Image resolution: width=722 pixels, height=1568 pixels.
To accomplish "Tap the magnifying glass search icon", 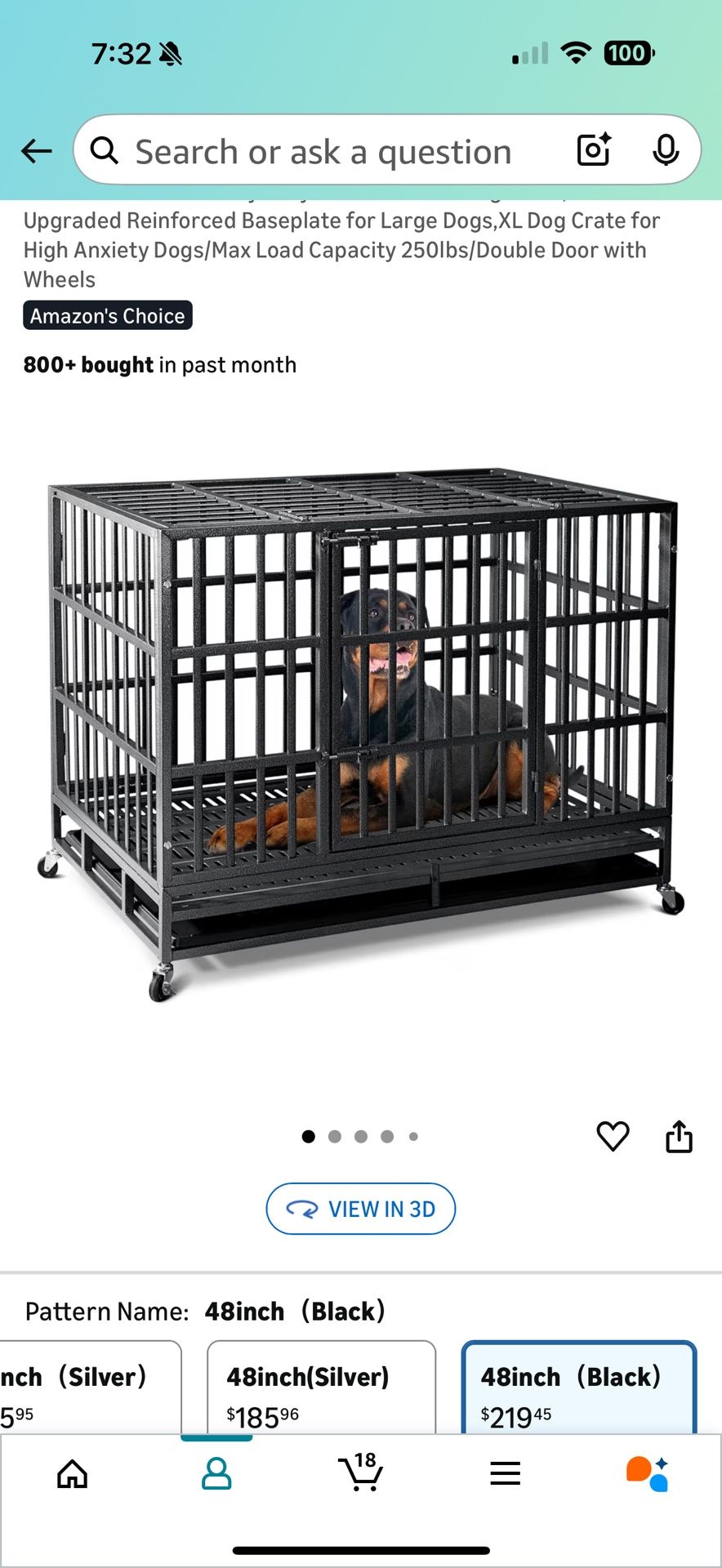I will tap(105, 150).
